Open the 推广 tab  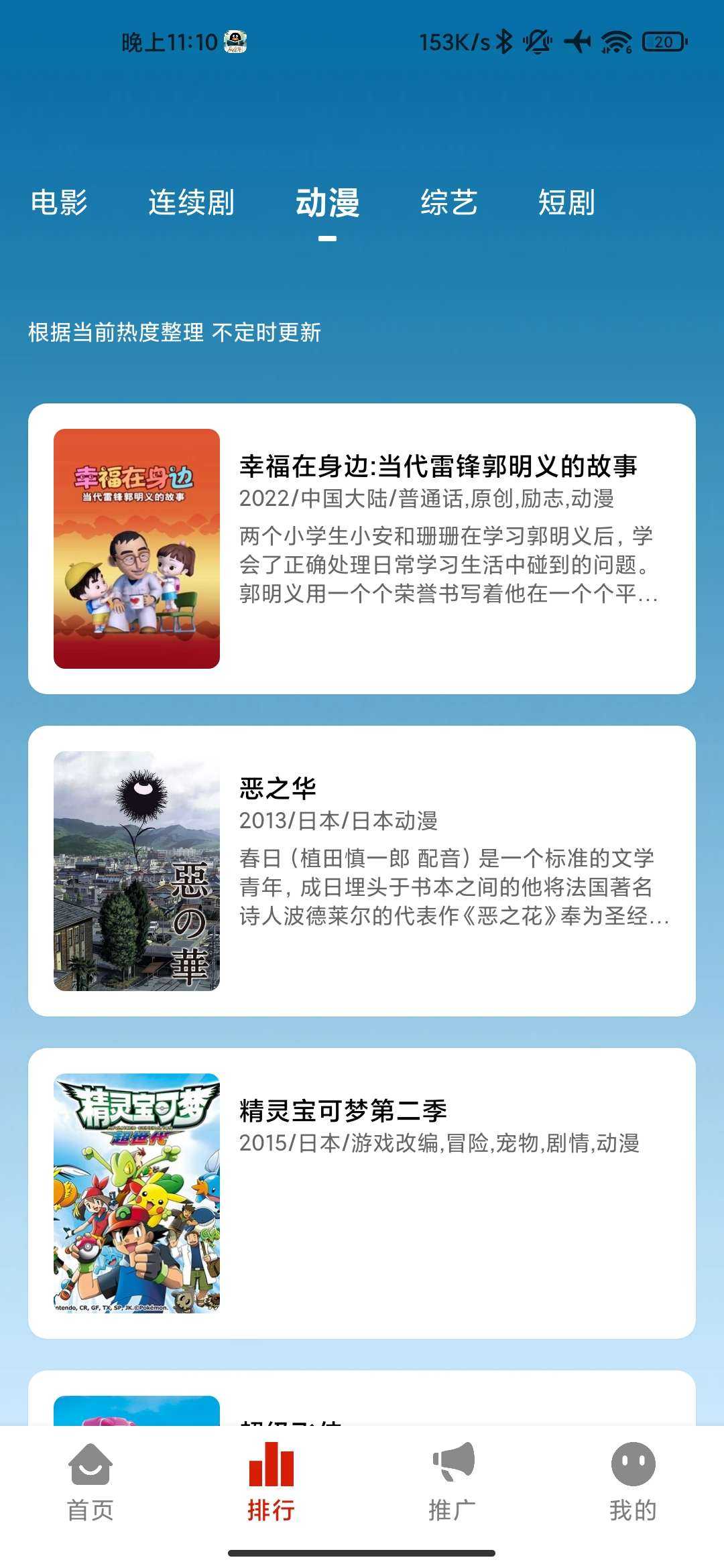click(x=452, y=1482)
